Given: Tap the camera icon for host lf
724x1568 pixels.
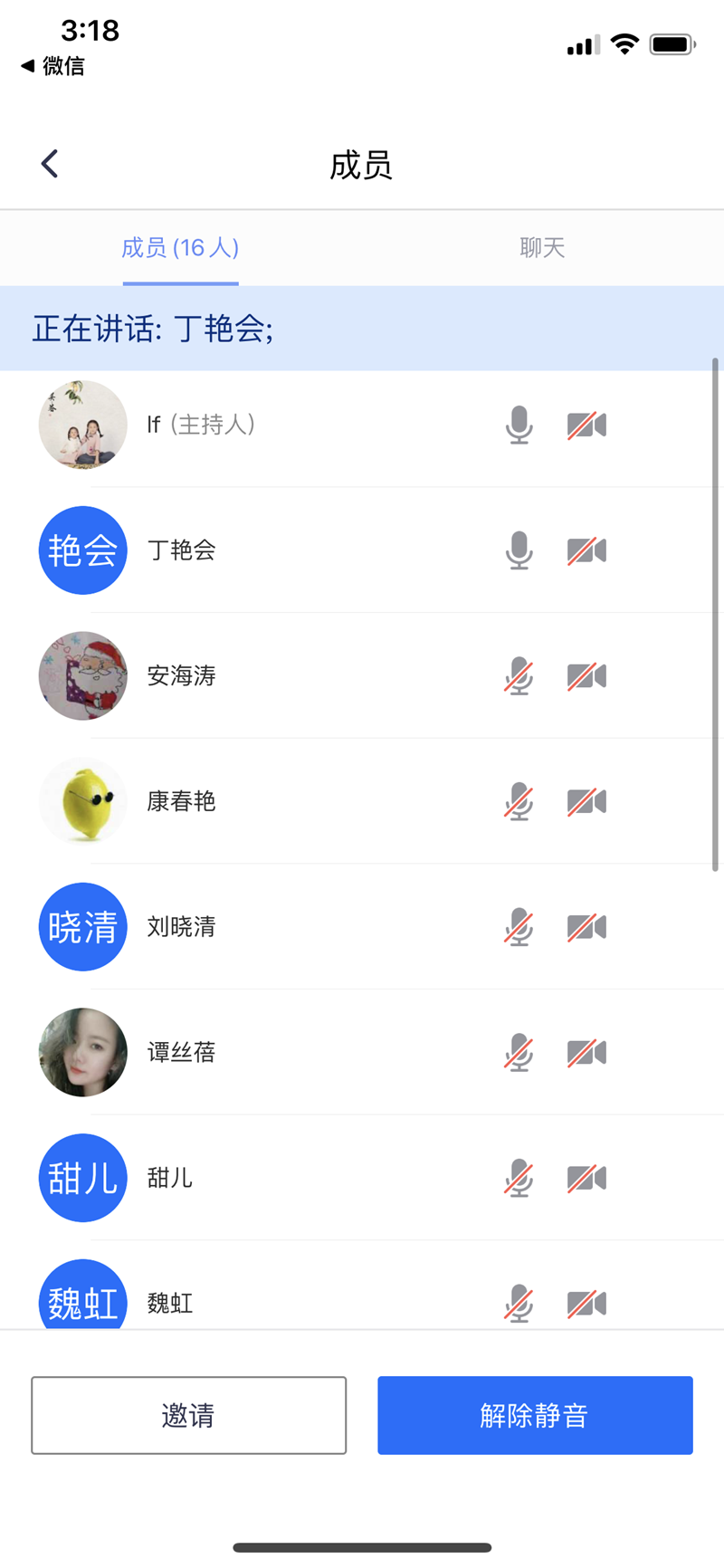Looking at the screenshot, I should 586,425.
